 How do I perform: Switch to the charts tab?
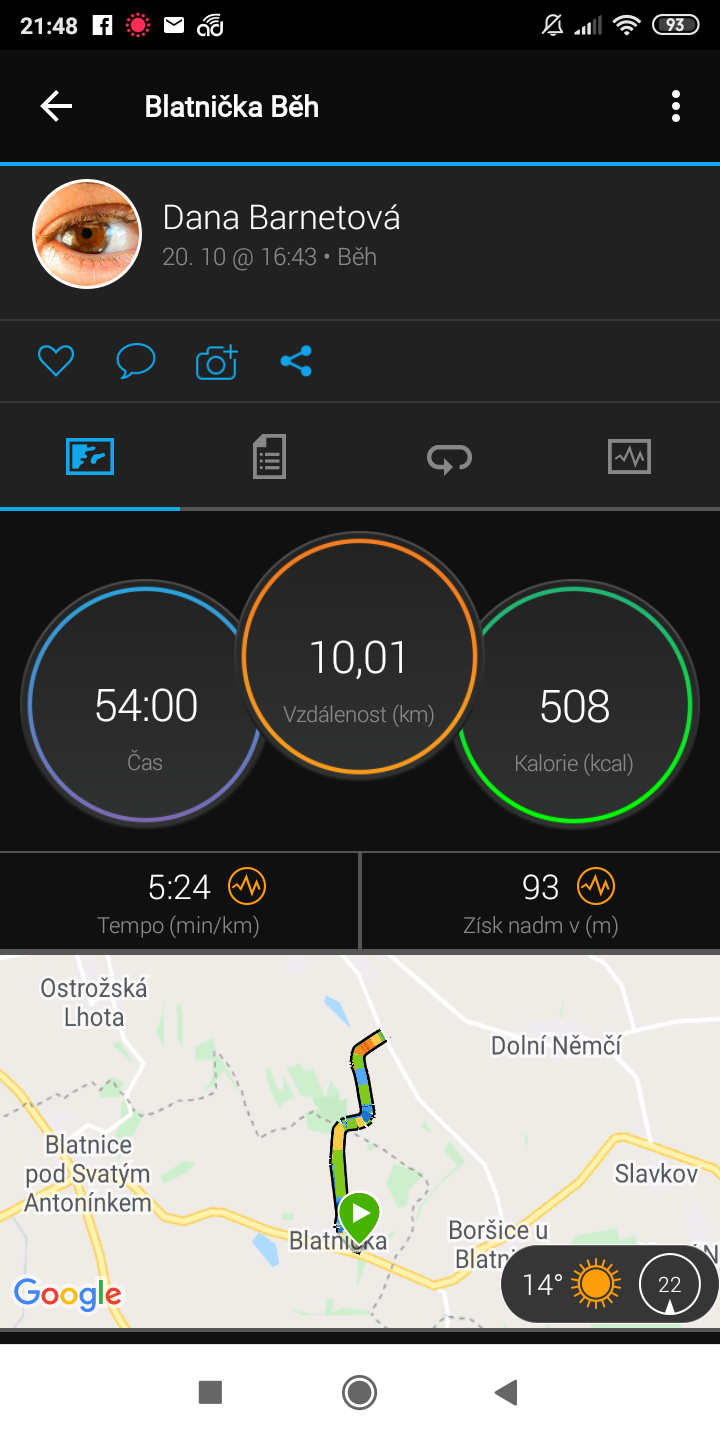point(630,458)
